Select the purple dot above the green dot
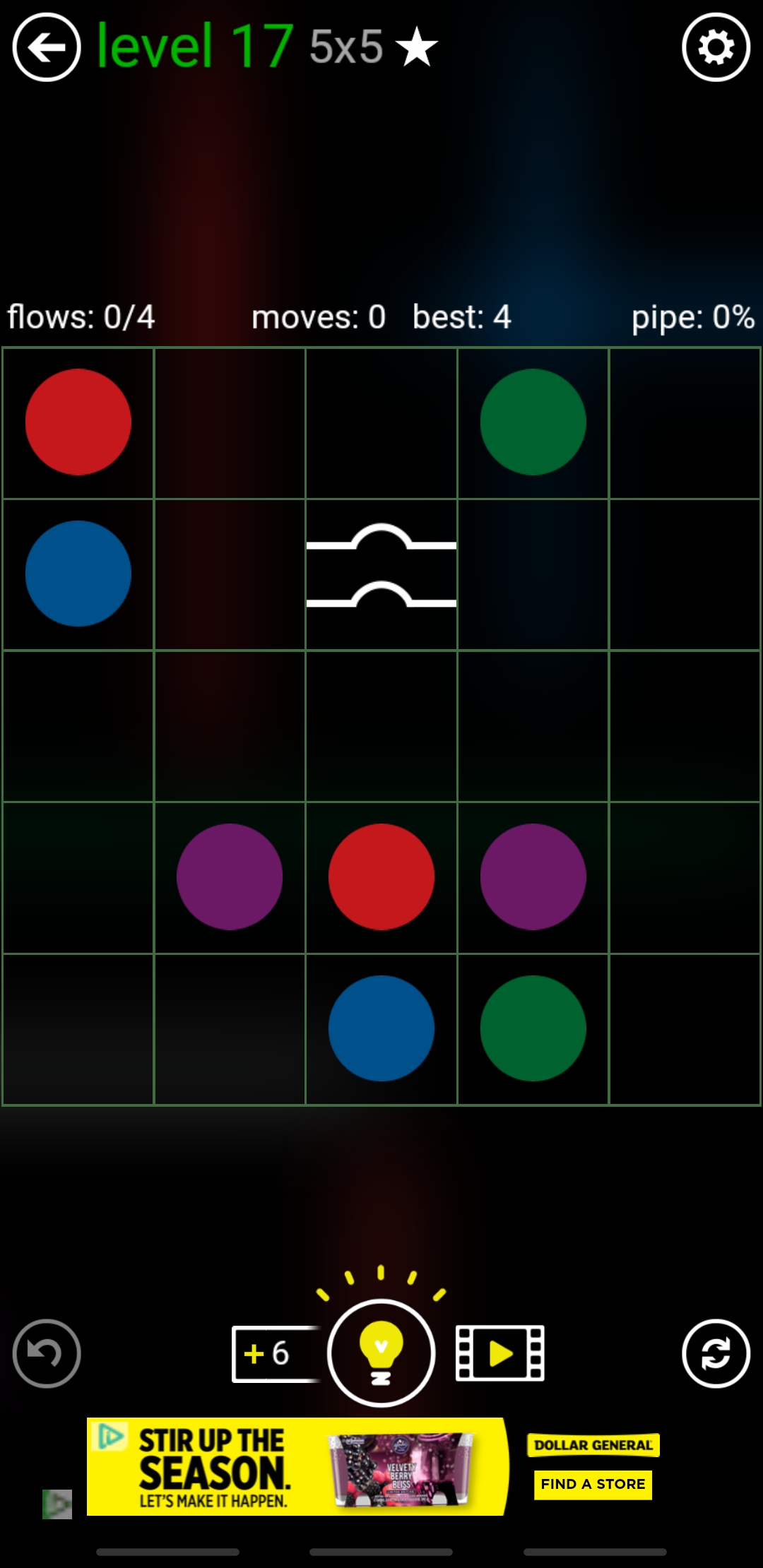Viewport: 763px width, 1568px height. coord(533,877)
